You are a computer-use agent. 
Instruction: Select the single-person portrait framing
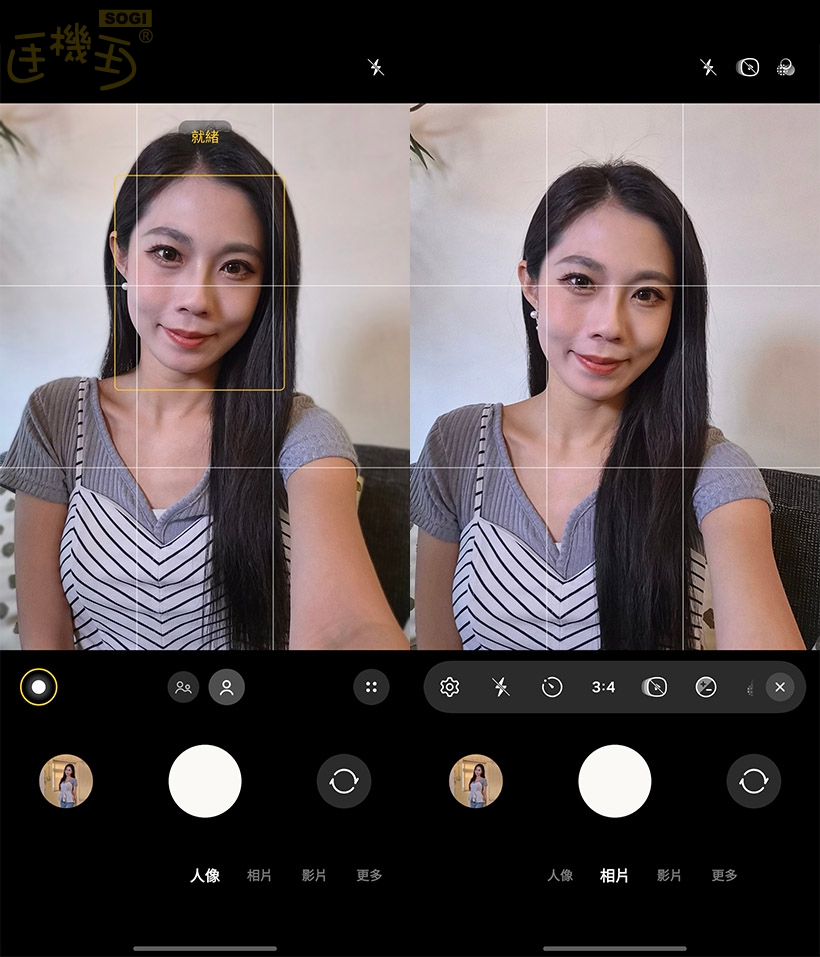(227, 687)
